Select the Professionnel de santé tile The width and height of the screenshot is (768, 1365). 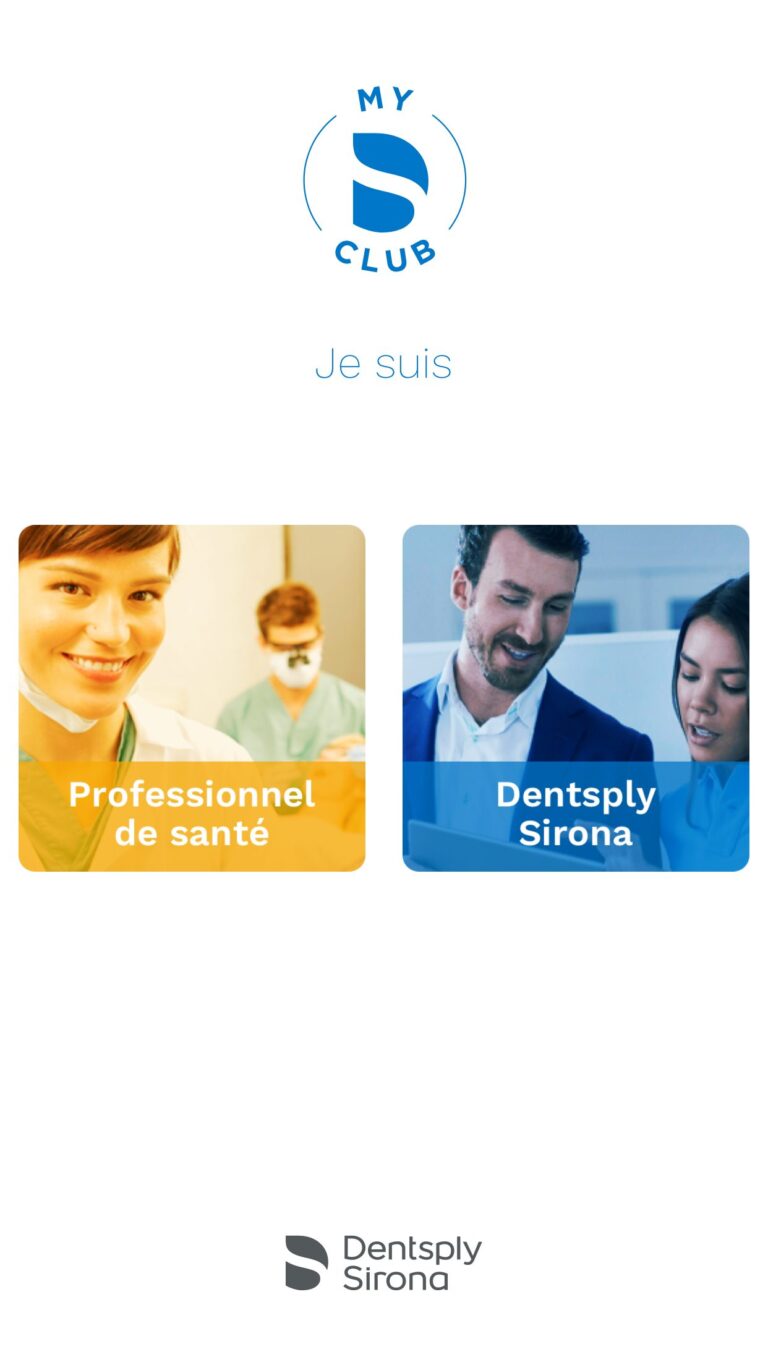pos(192,698)
